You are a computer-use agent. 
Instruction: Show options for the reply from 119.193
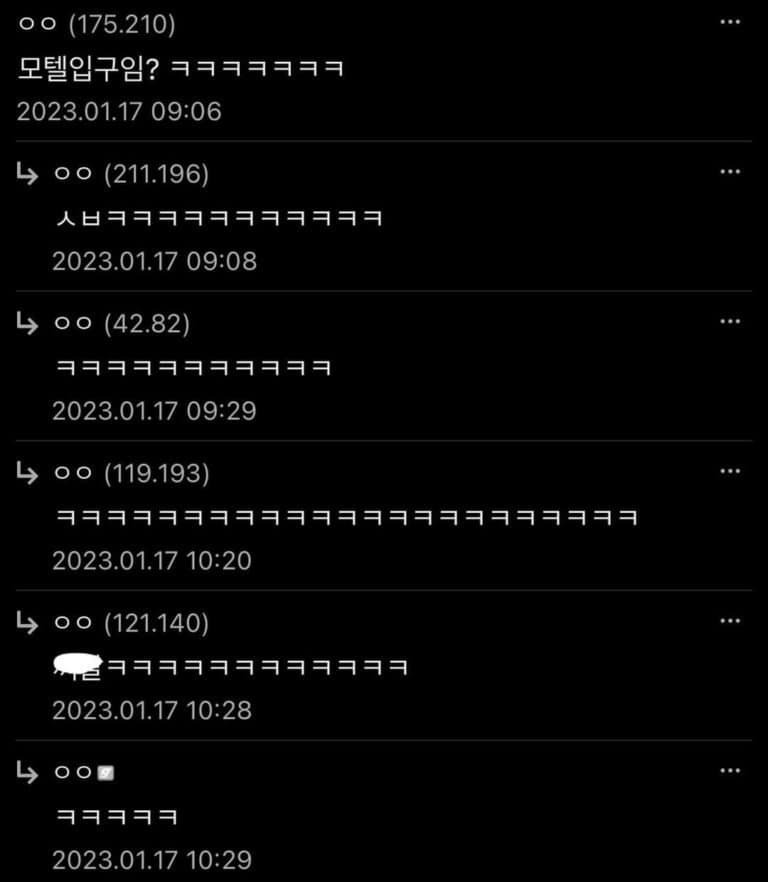click(730, 471)
